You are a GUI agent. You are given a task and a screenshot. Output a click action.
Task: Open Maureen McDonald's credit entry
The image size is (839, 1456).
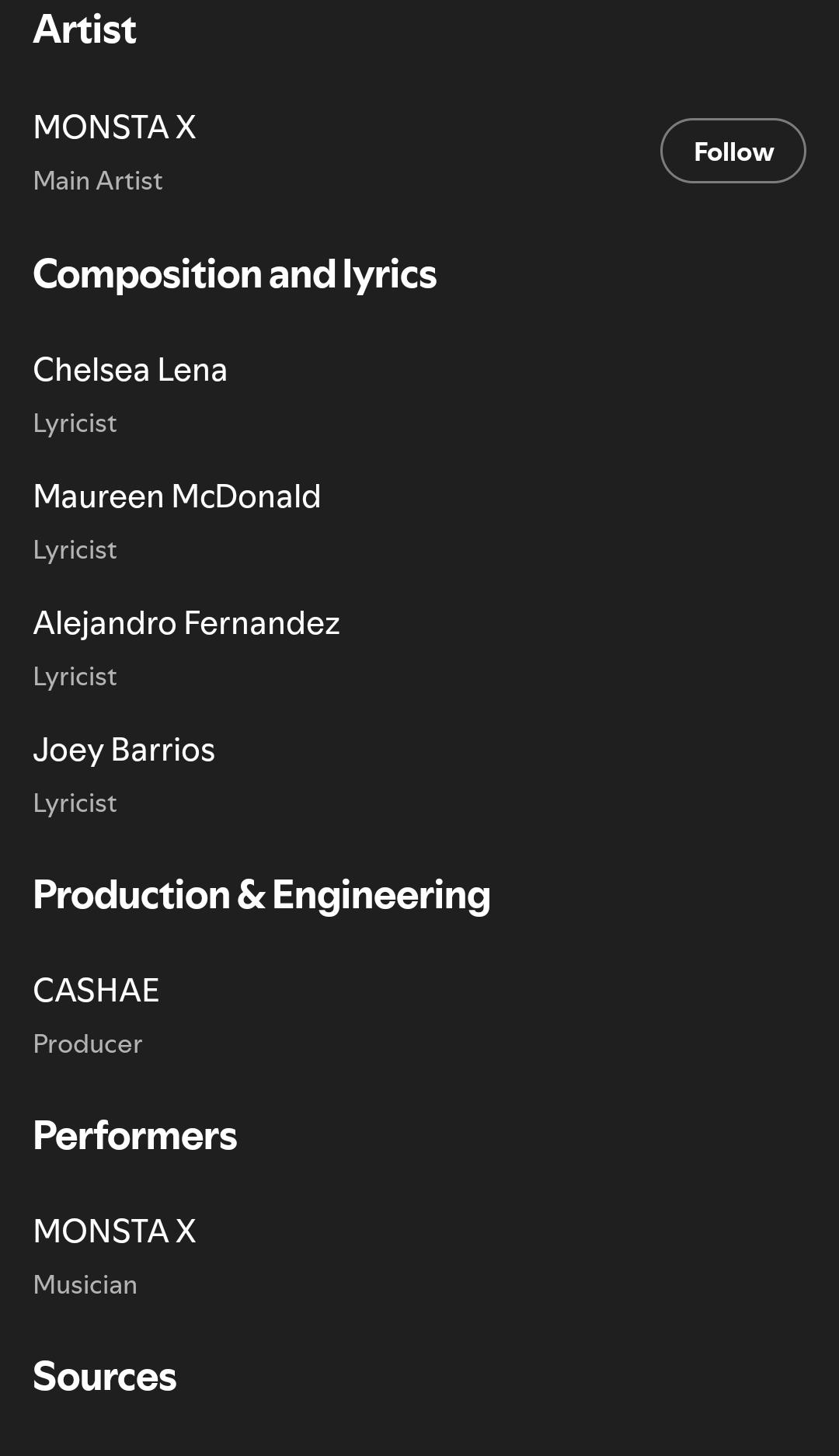coord(177,496)
